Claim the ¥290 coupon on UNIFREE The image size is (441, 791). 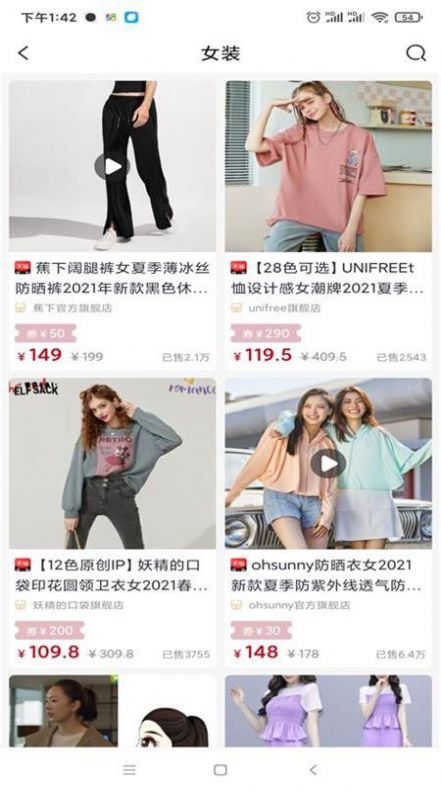coord(265,333)
